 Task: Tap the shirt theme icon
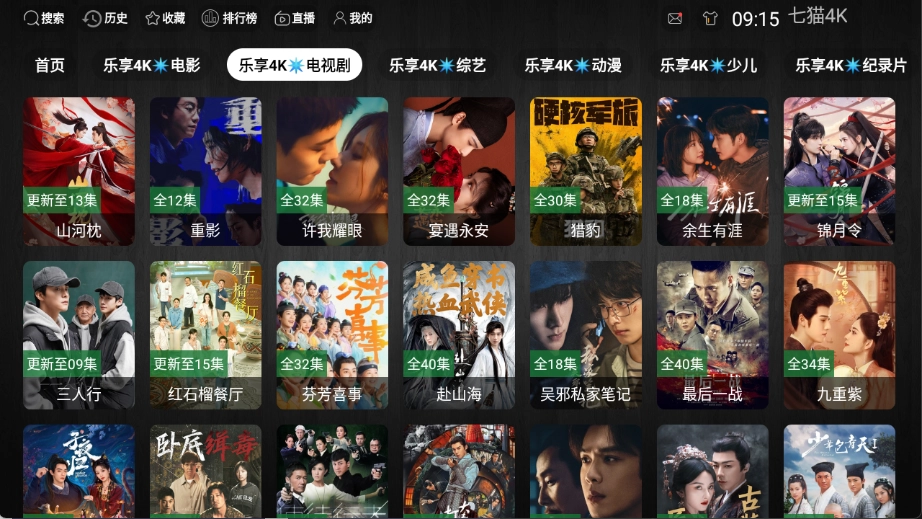(x=710, y=18)
